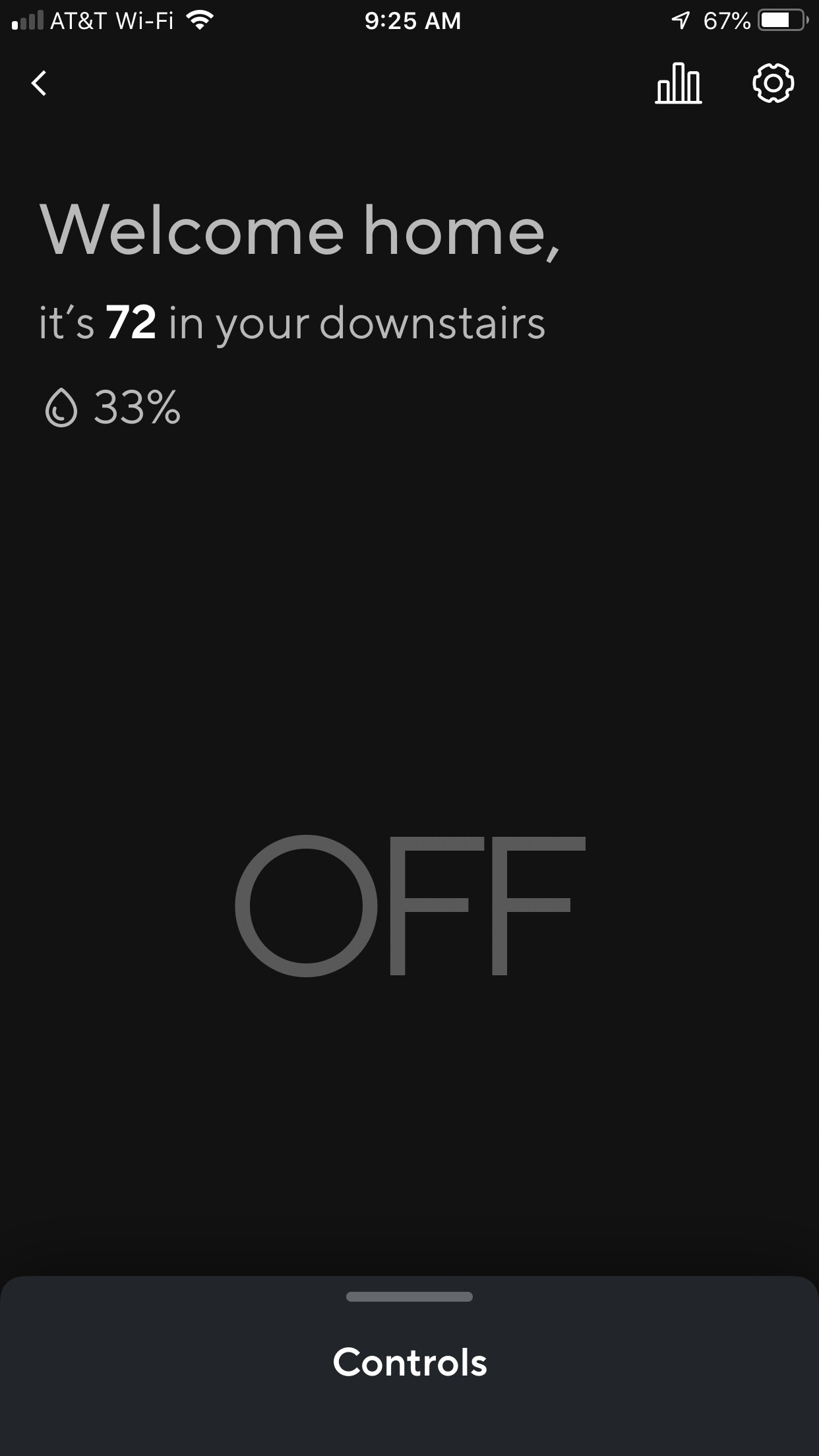Open thermostat settings gear
The height and width of the screenshot is (1456, 819).
pos(773,83)
